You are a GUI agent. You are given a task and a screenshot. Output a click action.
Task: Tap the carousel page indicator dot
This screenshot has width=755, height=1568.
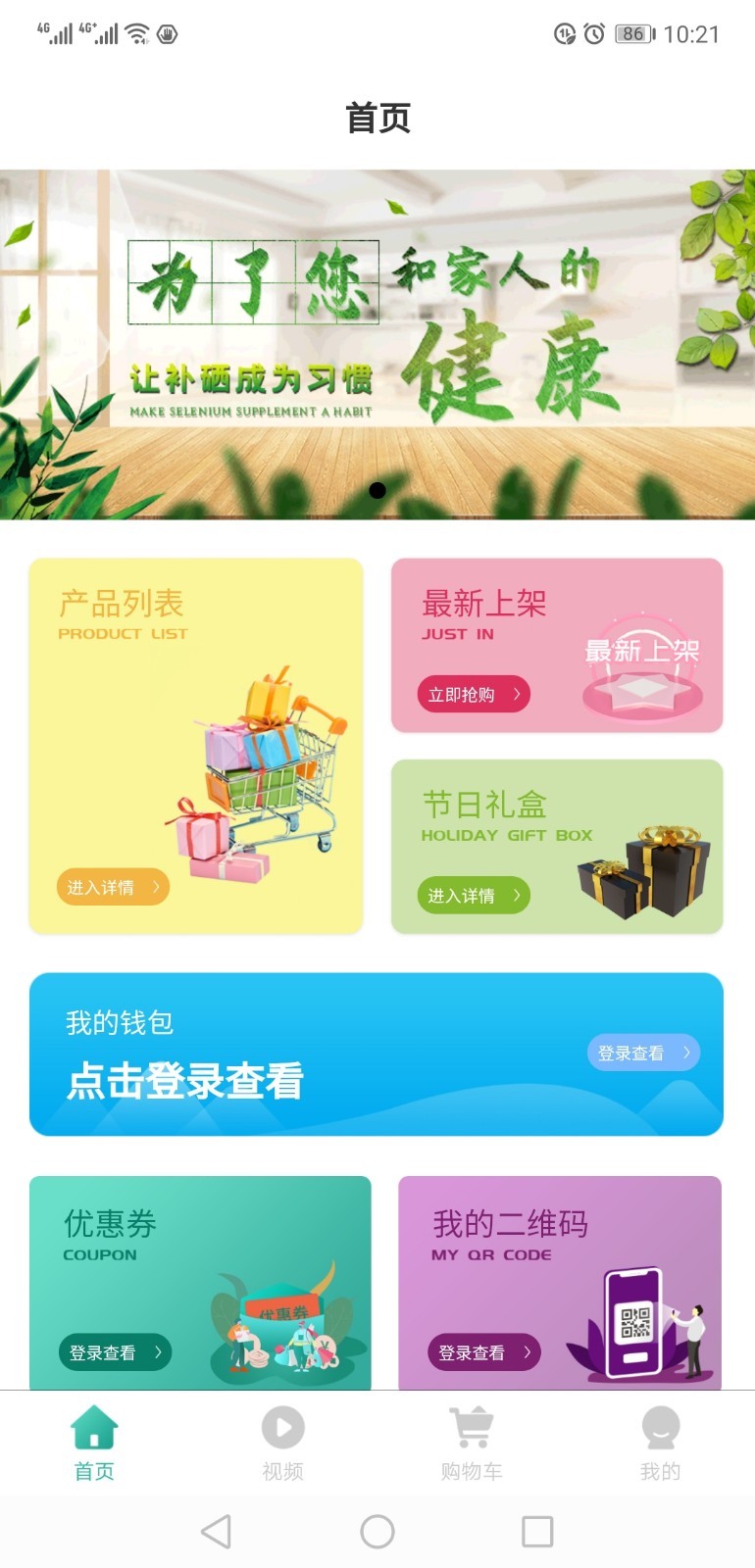[x=377, y=490]
